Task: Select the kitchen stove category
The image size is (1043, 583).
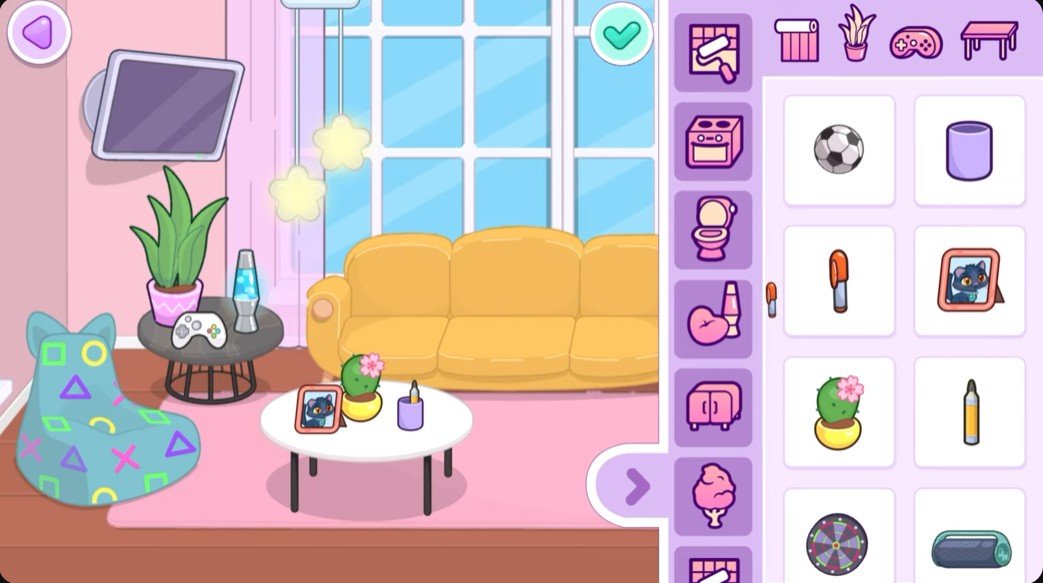Action: pyautogui.click(x=712, y=141)
